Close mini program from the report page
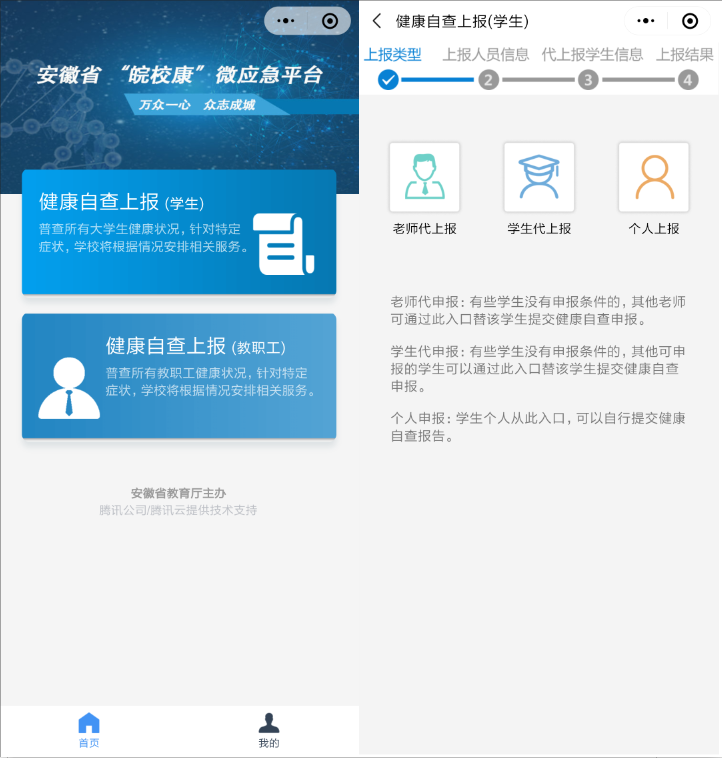Image resolution: width=722 pixels, height=758 pixels. tap(690, 21)
